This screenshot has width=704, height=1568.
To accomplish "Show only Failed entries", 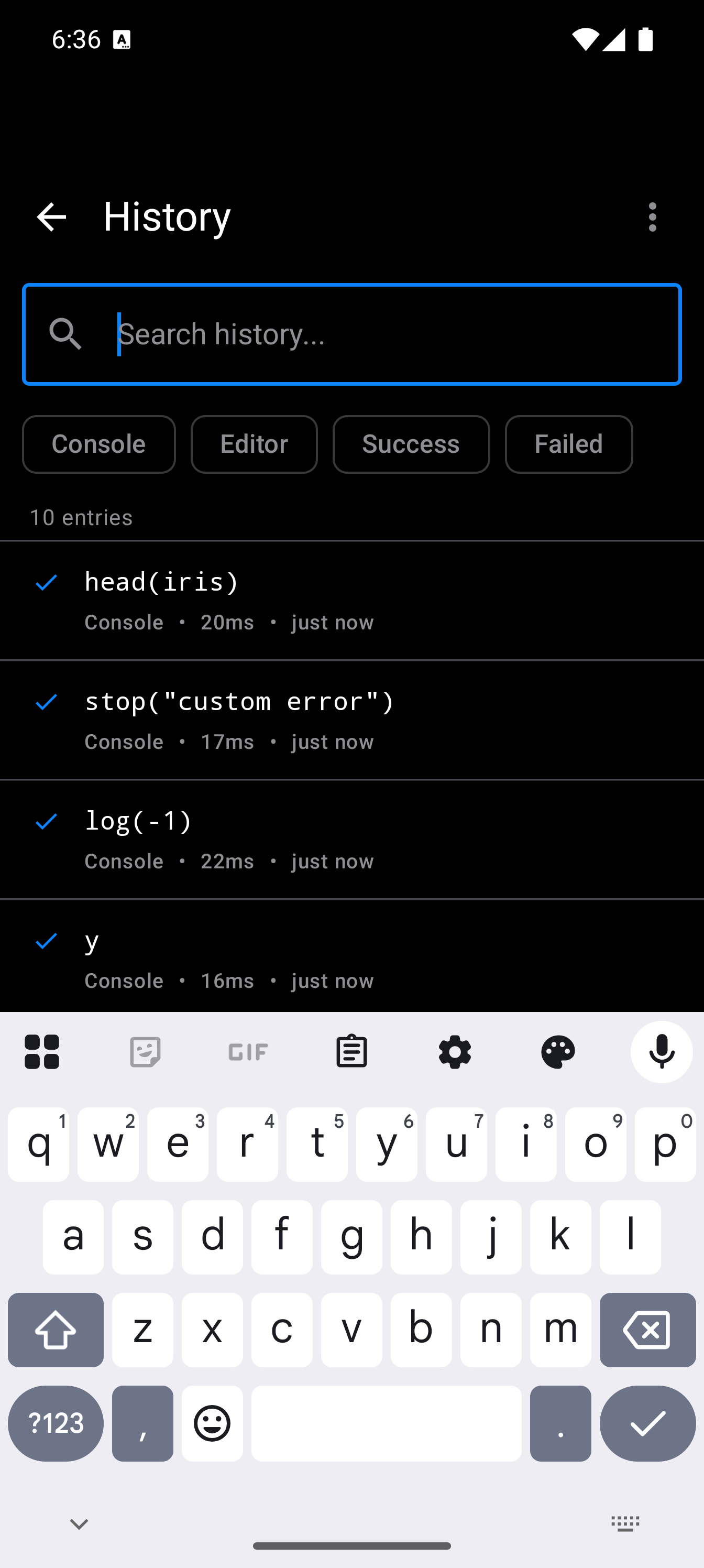I will [x=568, y=444].
